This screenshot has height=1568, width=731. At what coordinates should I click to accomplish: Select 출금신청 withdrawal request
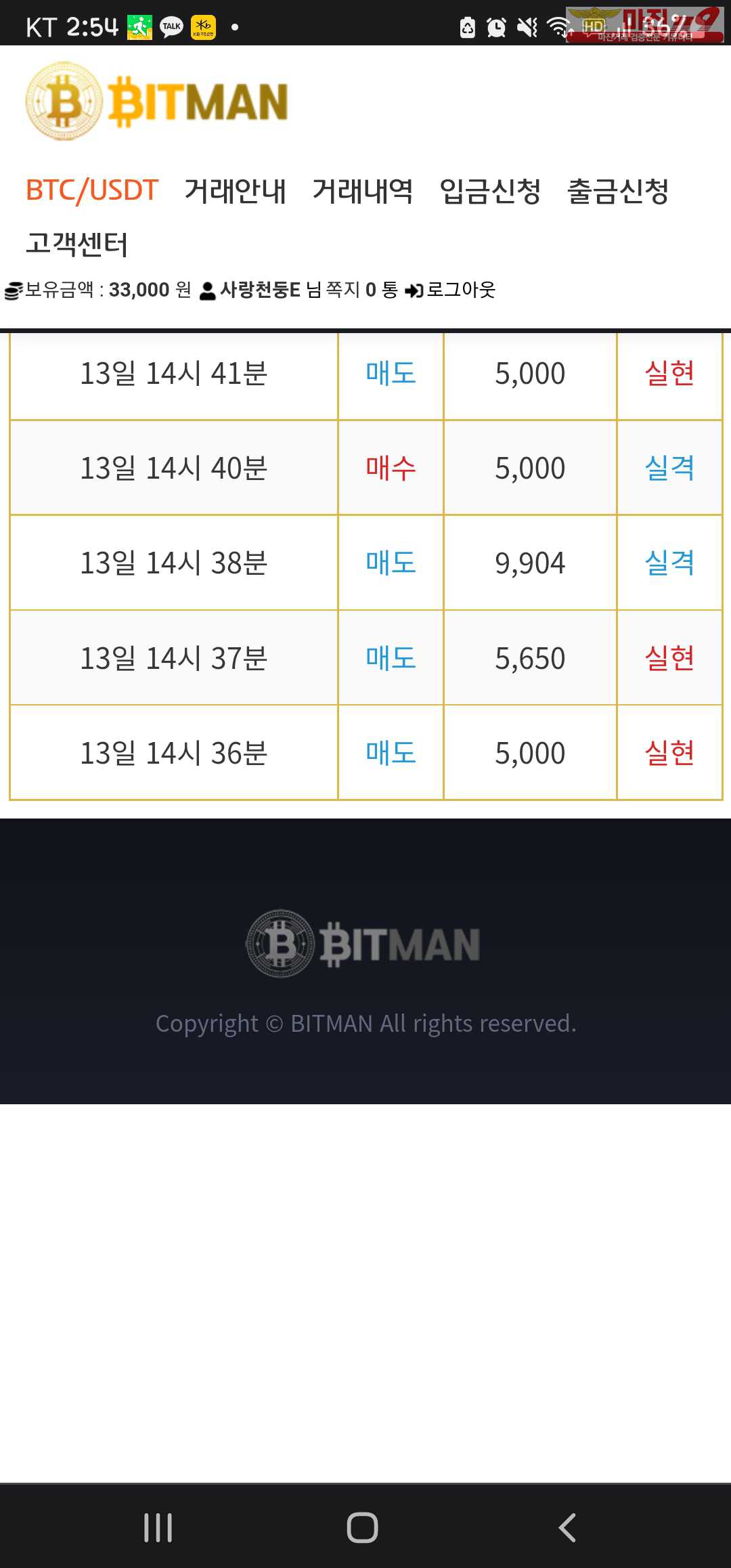pyautogui.click(x=619, y=190)
